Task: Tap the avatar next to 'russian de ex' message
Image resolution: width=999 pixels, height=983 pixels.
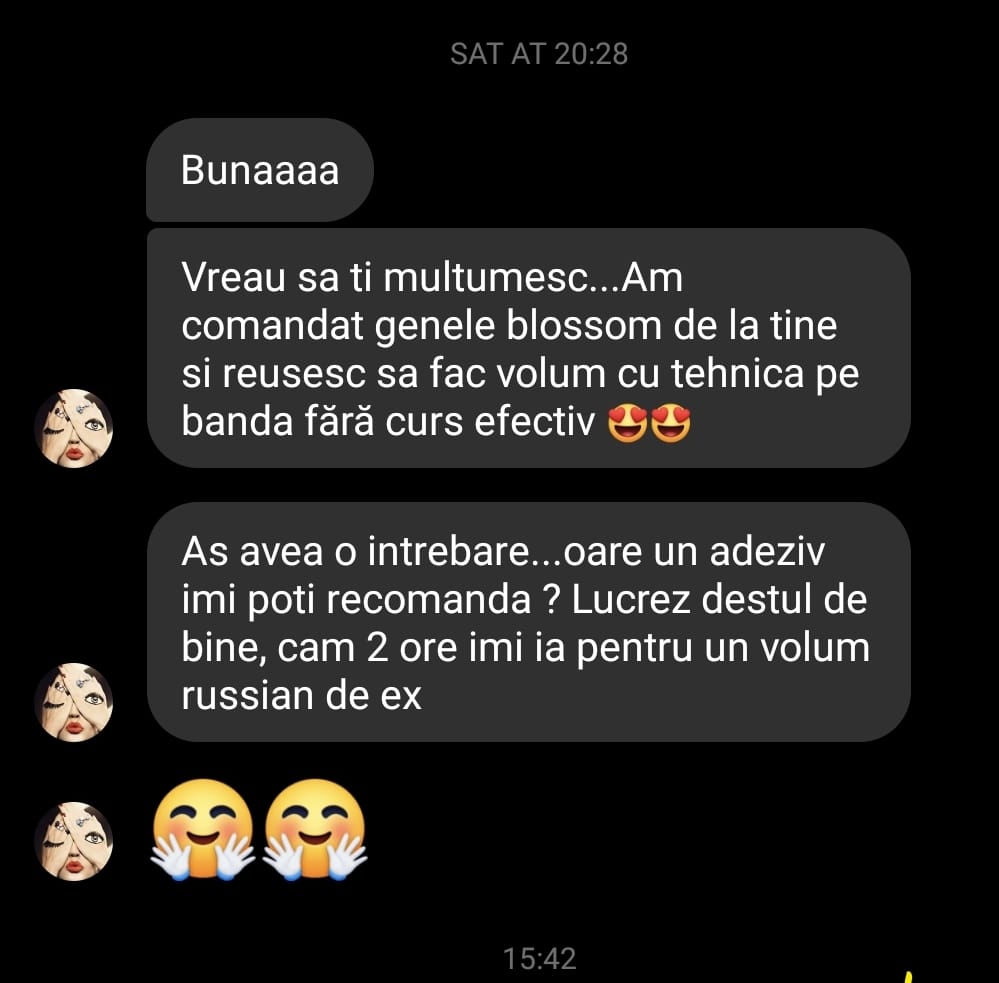Action: click(74, 702)
